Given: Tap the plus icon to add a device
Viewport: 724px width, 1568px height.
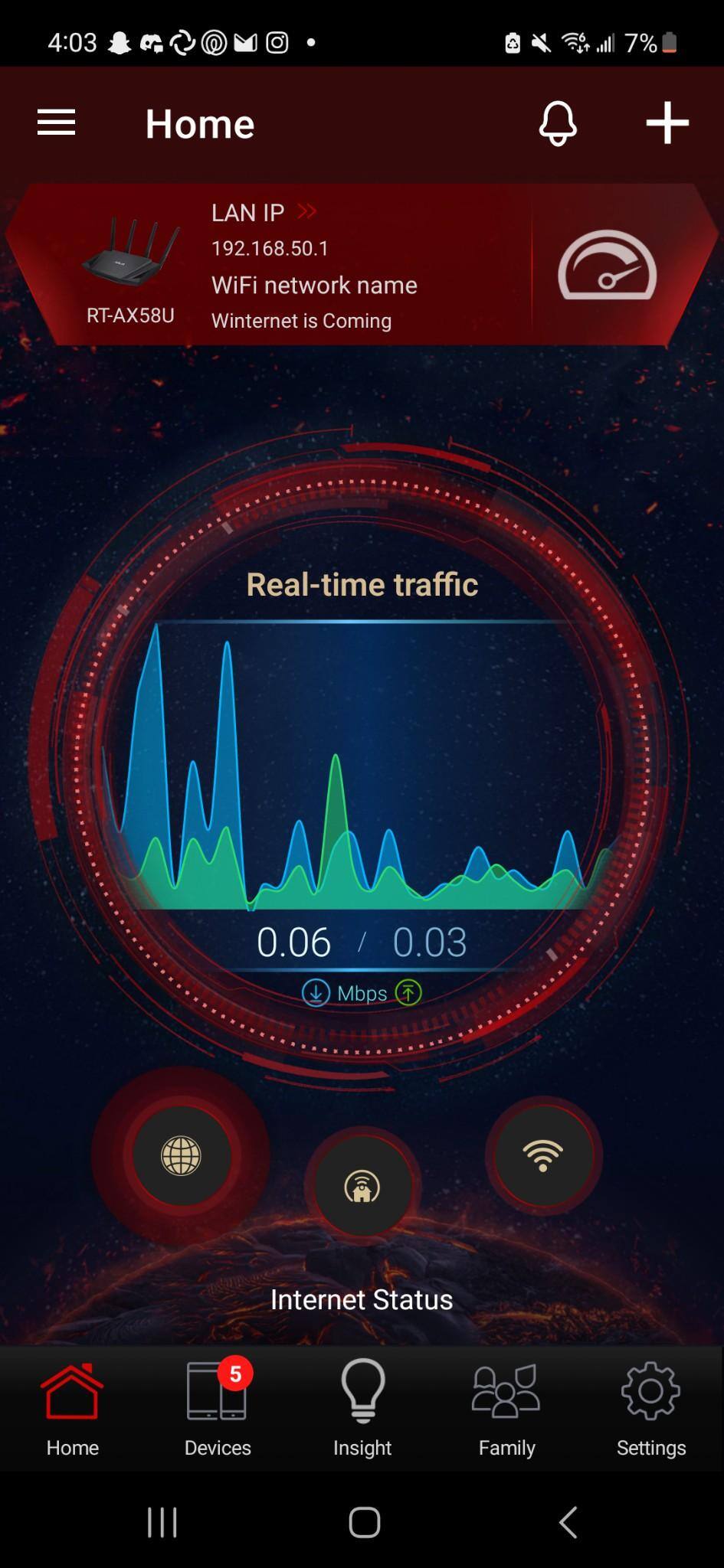Looking at the screenshot, I should [x=667, y=122].
